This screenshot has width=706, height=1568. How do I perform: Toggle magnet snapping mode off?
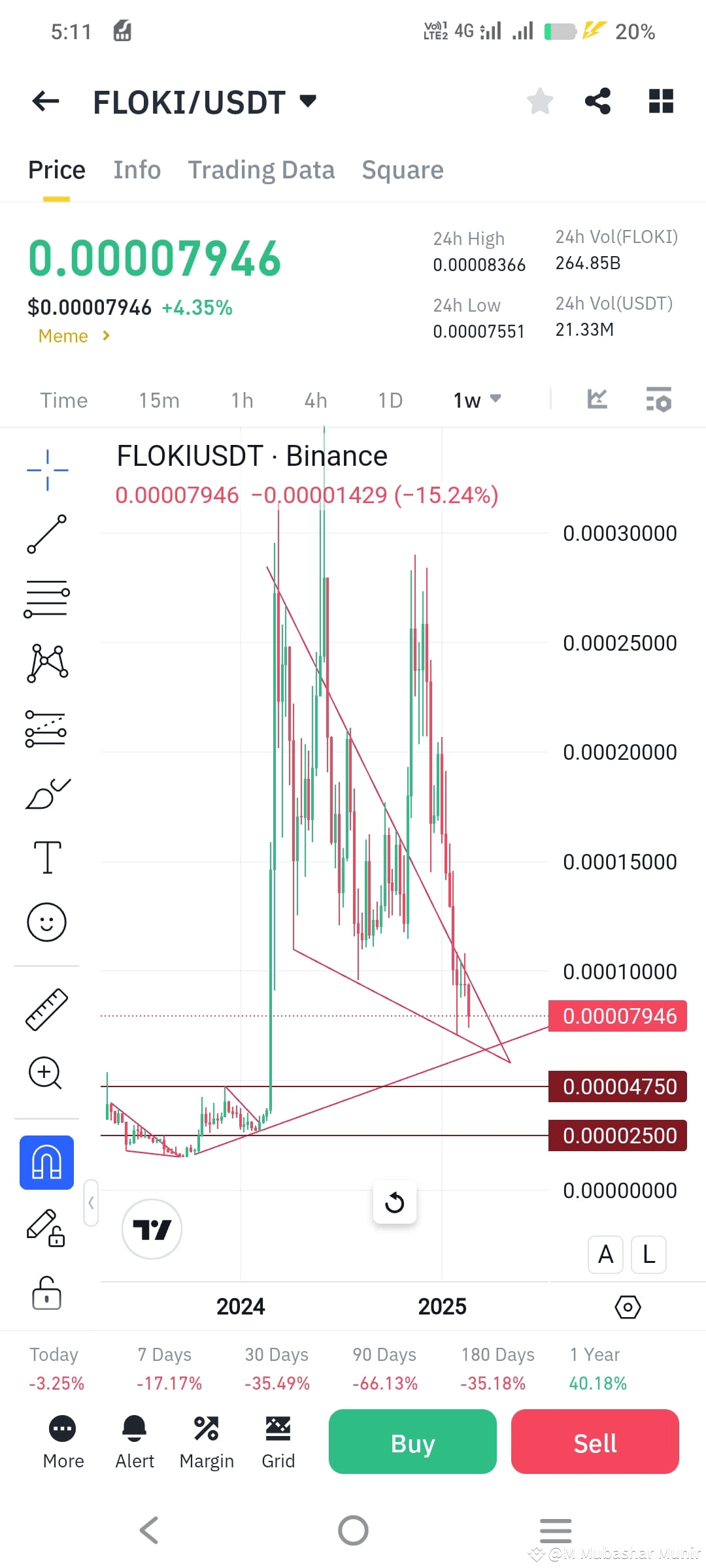click(x=46, y=1162)
